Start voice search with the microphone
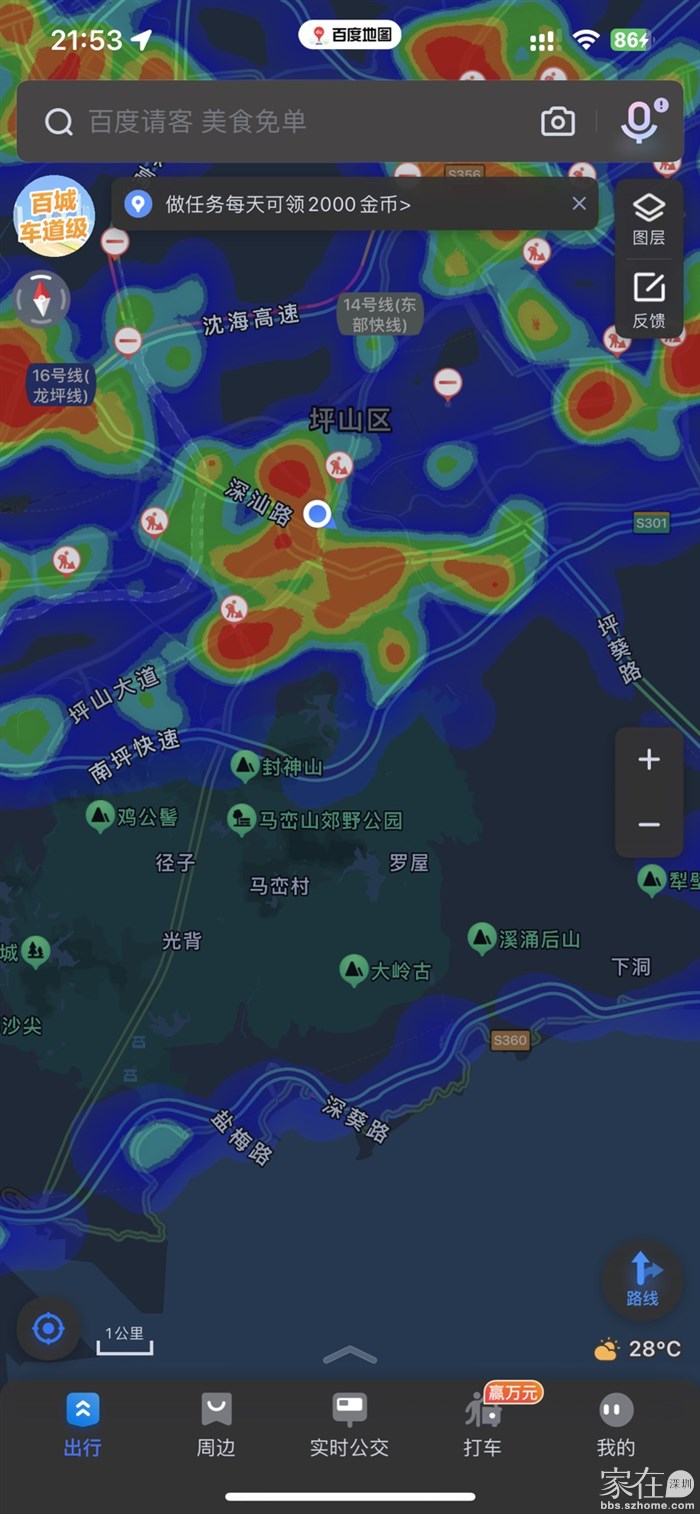Image resolution: width=700 pixels, height=1514 pixels. click(x=640, y=122)
